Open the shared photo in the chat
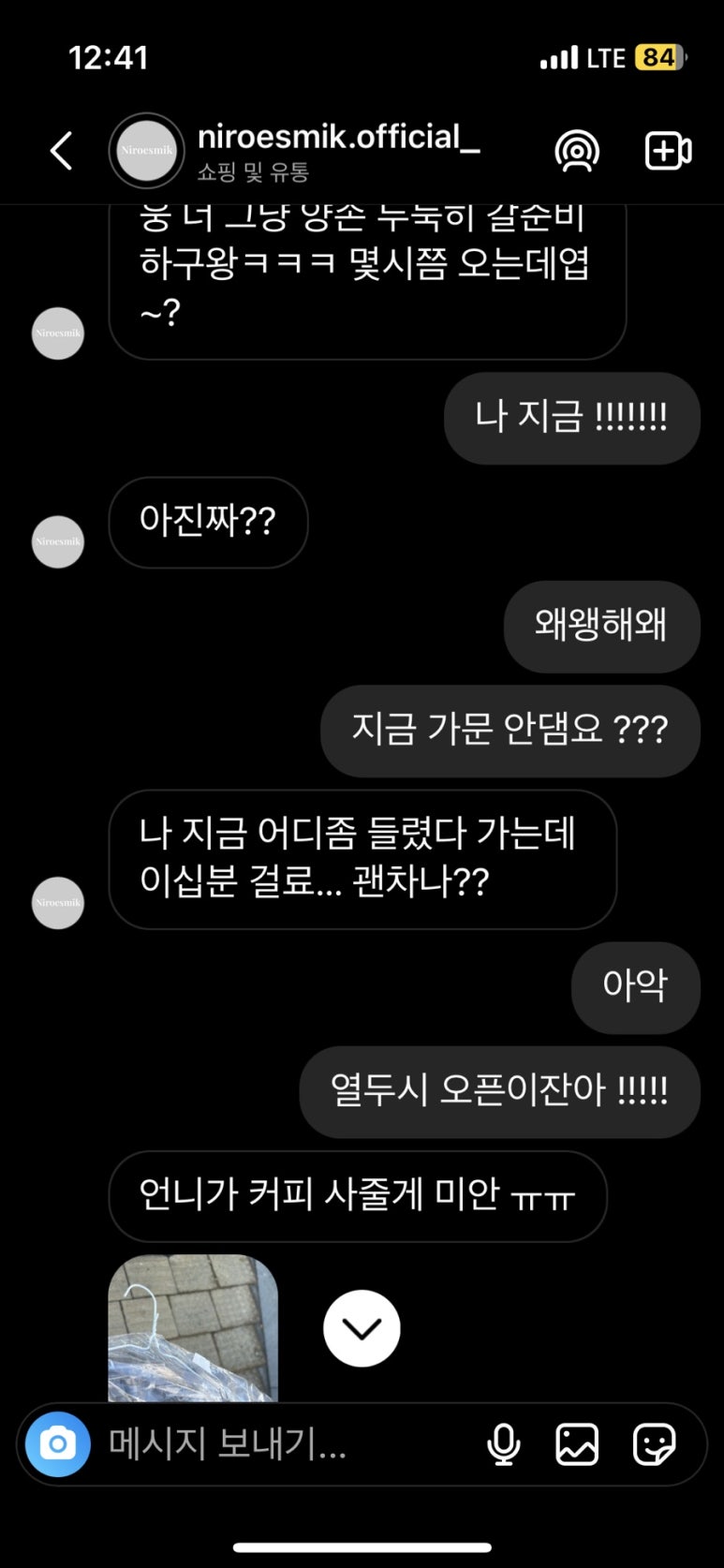The height and width of the screenshot is (1568, 724). tap(193, 1328)
